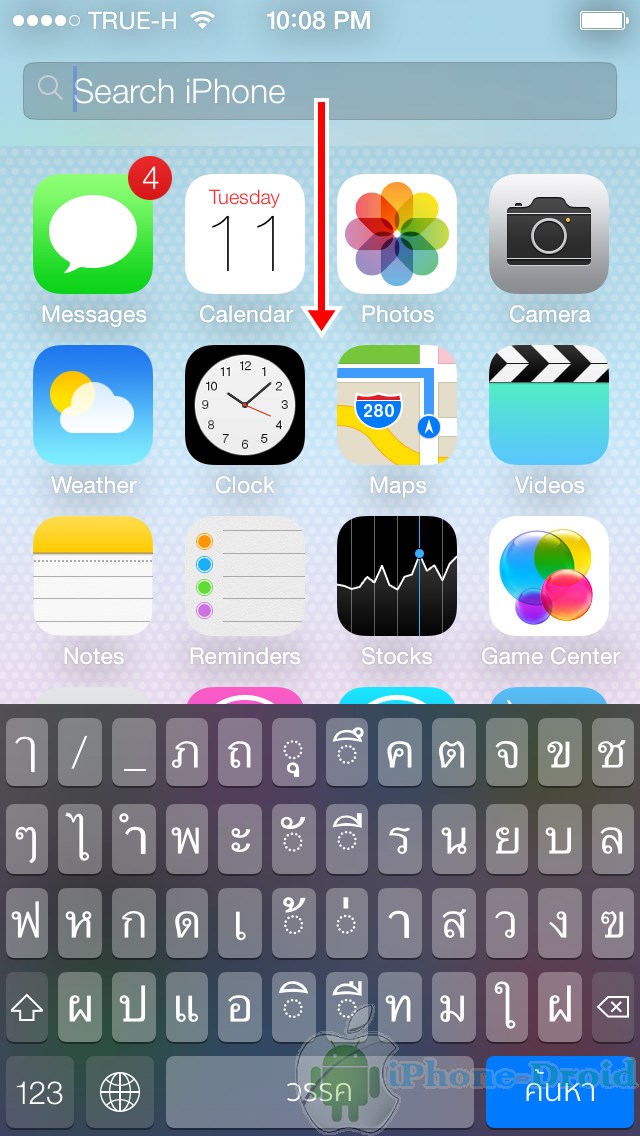The height and width of the screenshot is (1136, 640).
Task: Tap the blue ค้นหา search key
Action: (x=560, y=1092)
